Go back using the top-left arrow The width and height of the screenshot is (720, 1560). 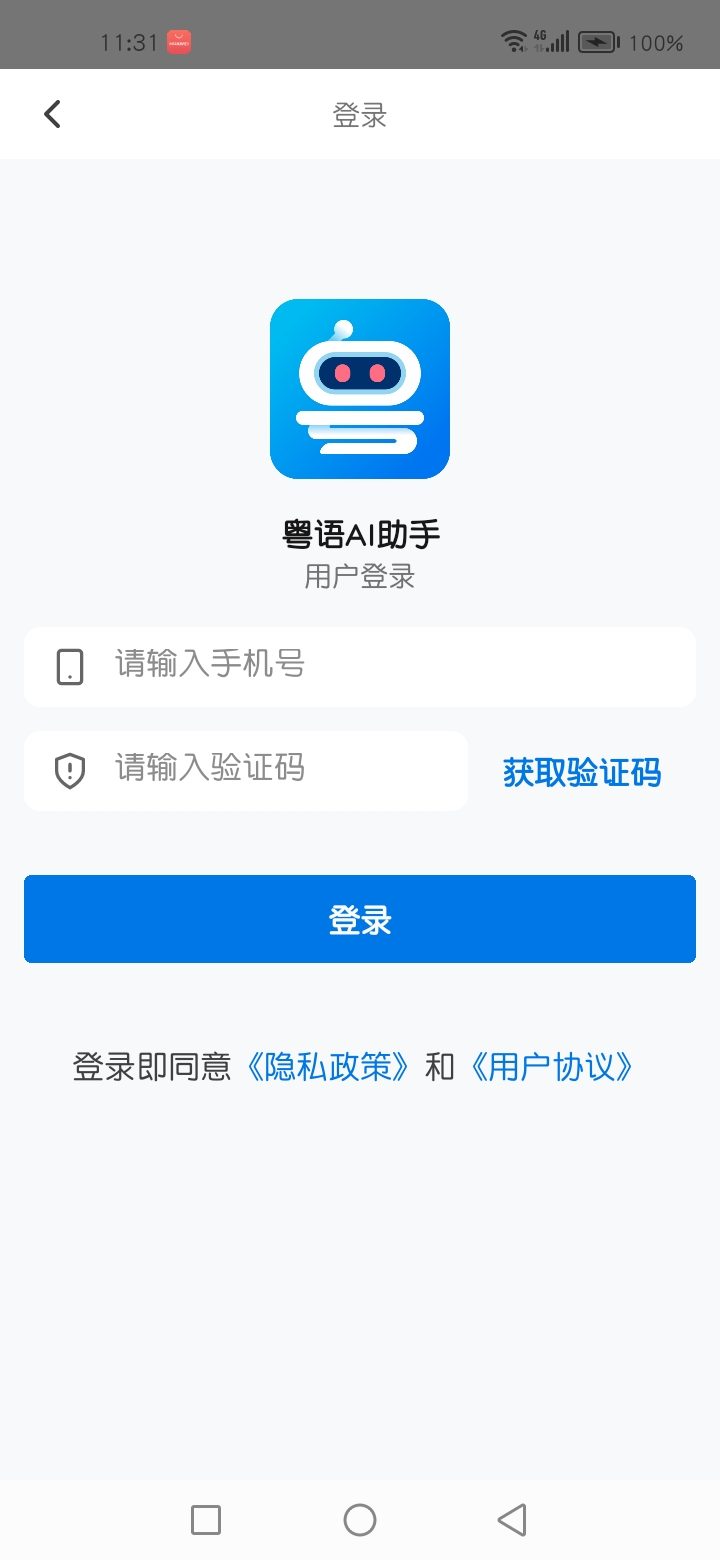click(53, 115)
